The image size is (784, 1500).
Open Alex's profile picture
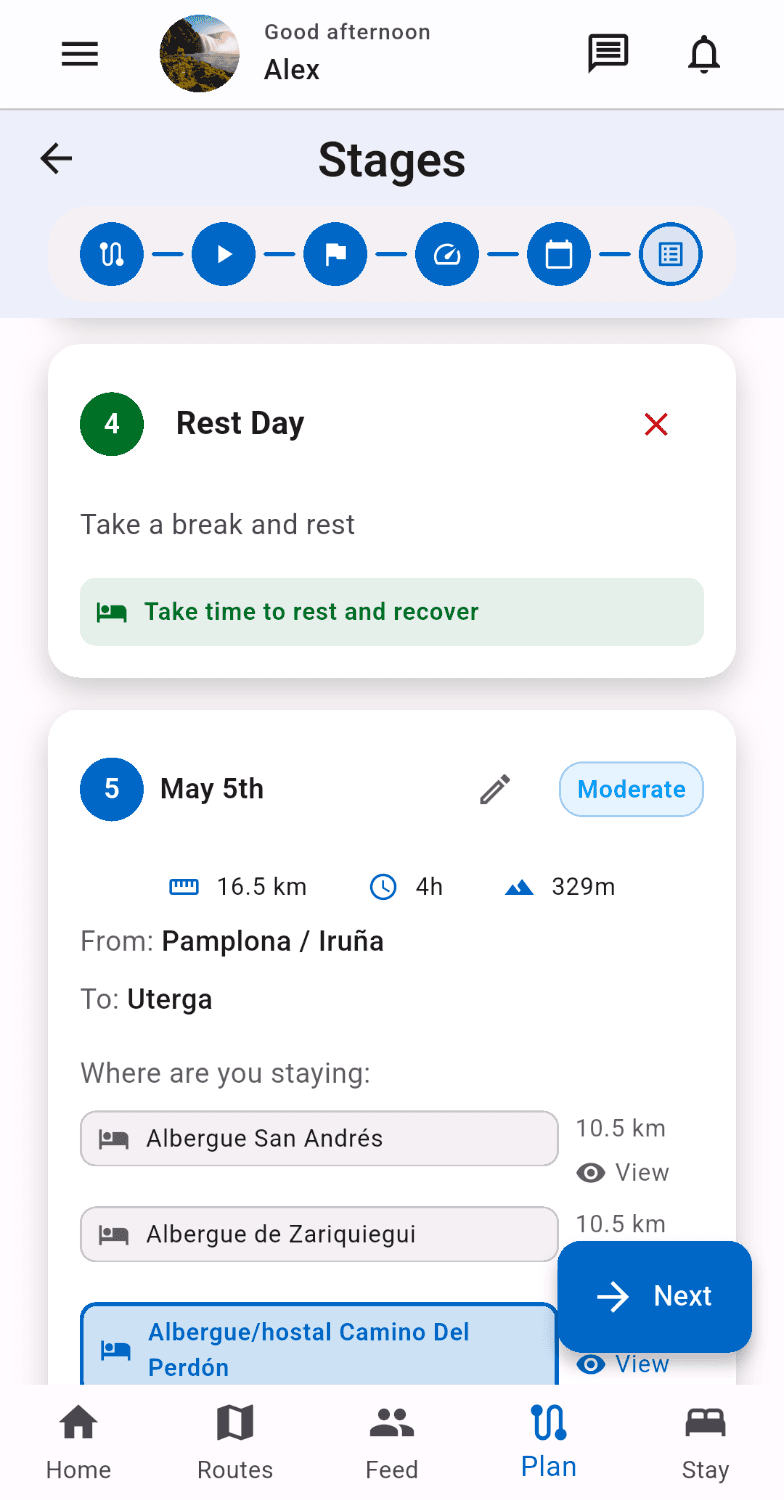pyautogui.click(x=200, y=54)
